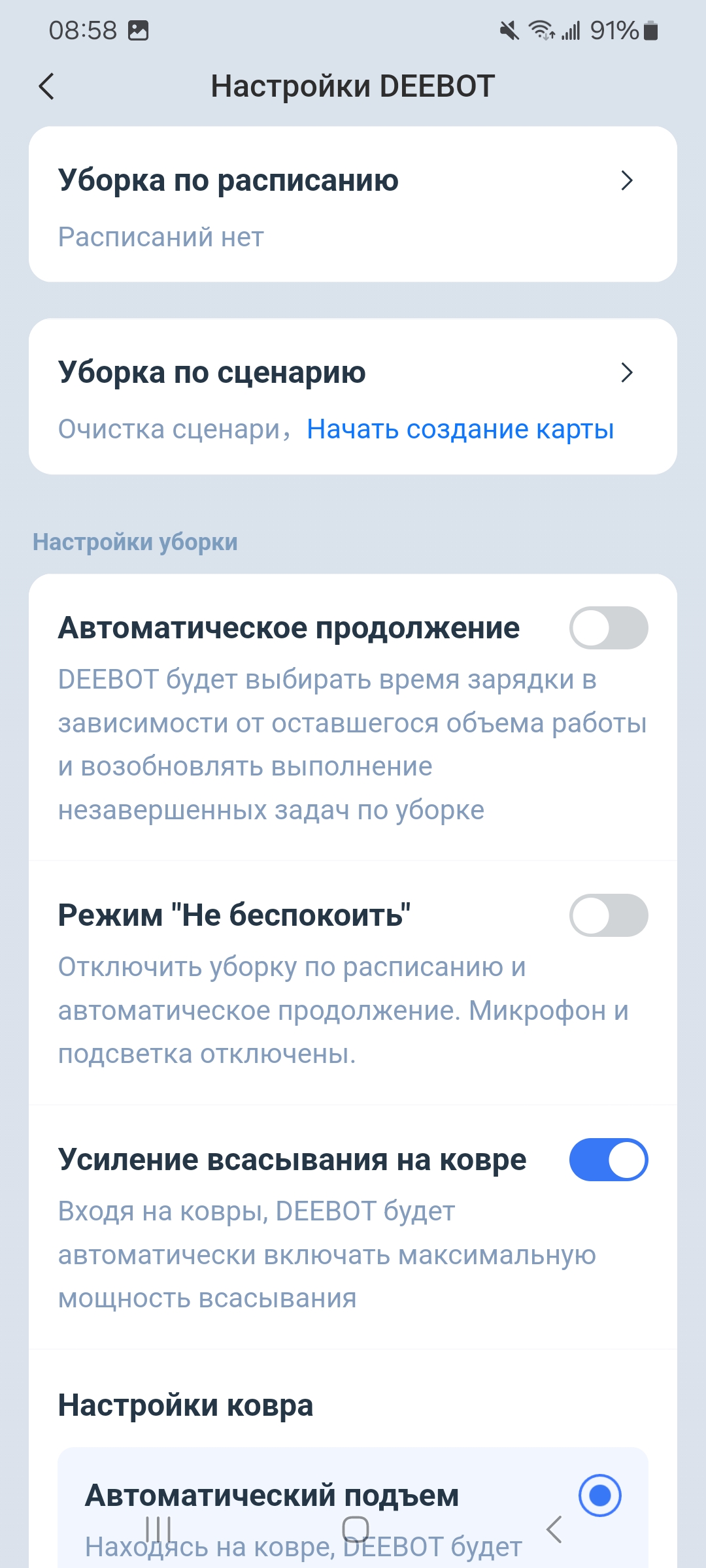Disable Усиление всасывания на ковре
Image resolution: width=706 pixels, height=1568 pixels.
pos(609,1160)
